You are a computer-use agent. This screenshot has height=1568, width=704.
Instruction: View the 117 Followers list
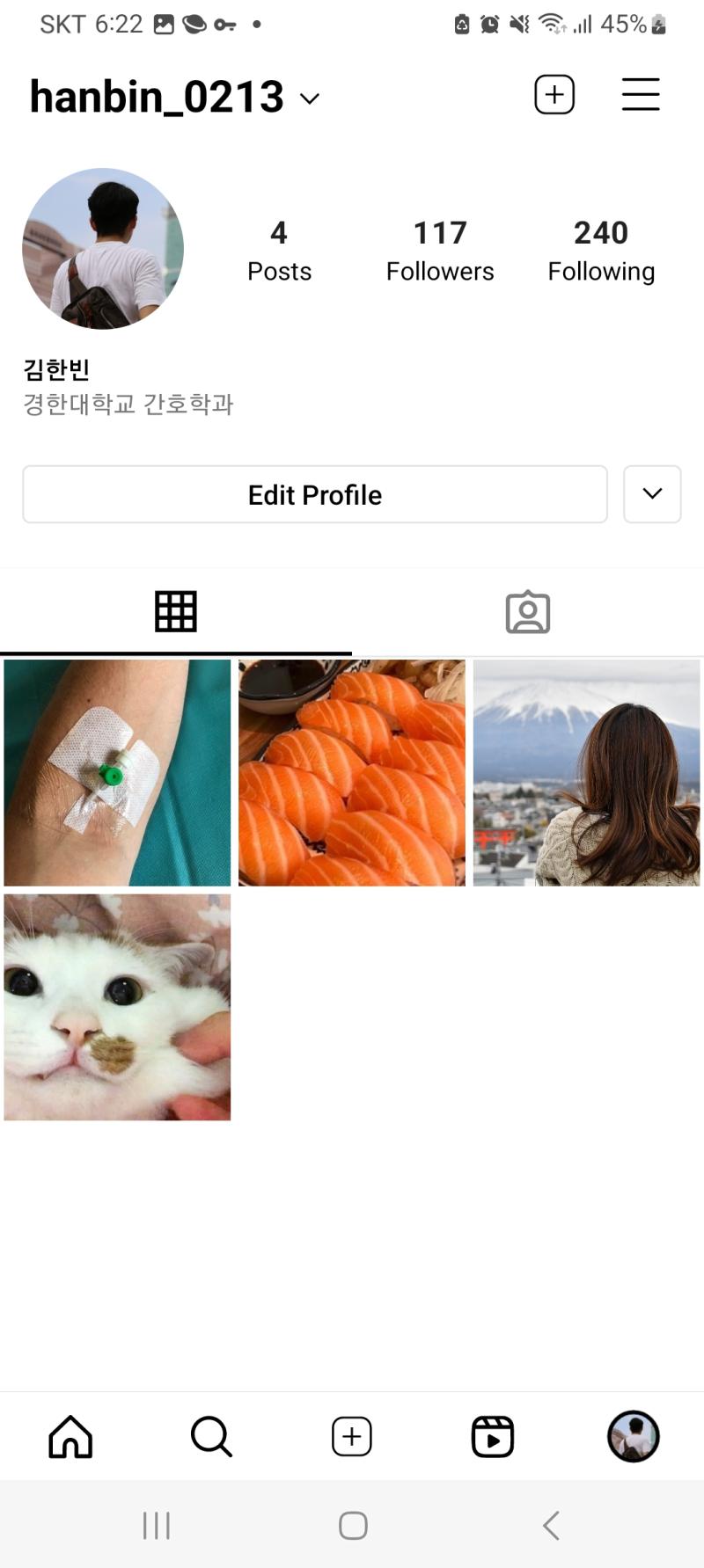click(440, 251)
